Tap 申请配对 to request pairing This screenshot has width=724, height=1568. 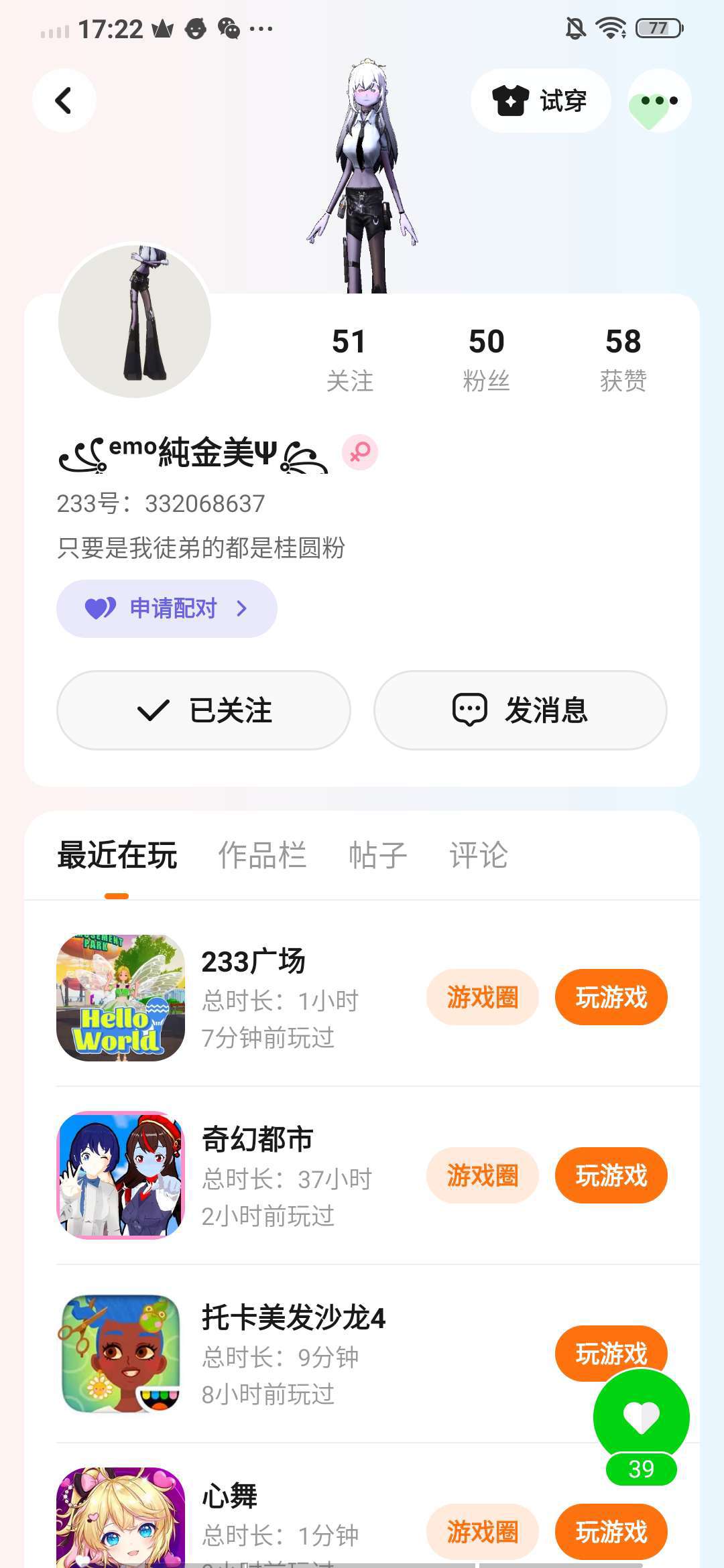pos(167,608)
